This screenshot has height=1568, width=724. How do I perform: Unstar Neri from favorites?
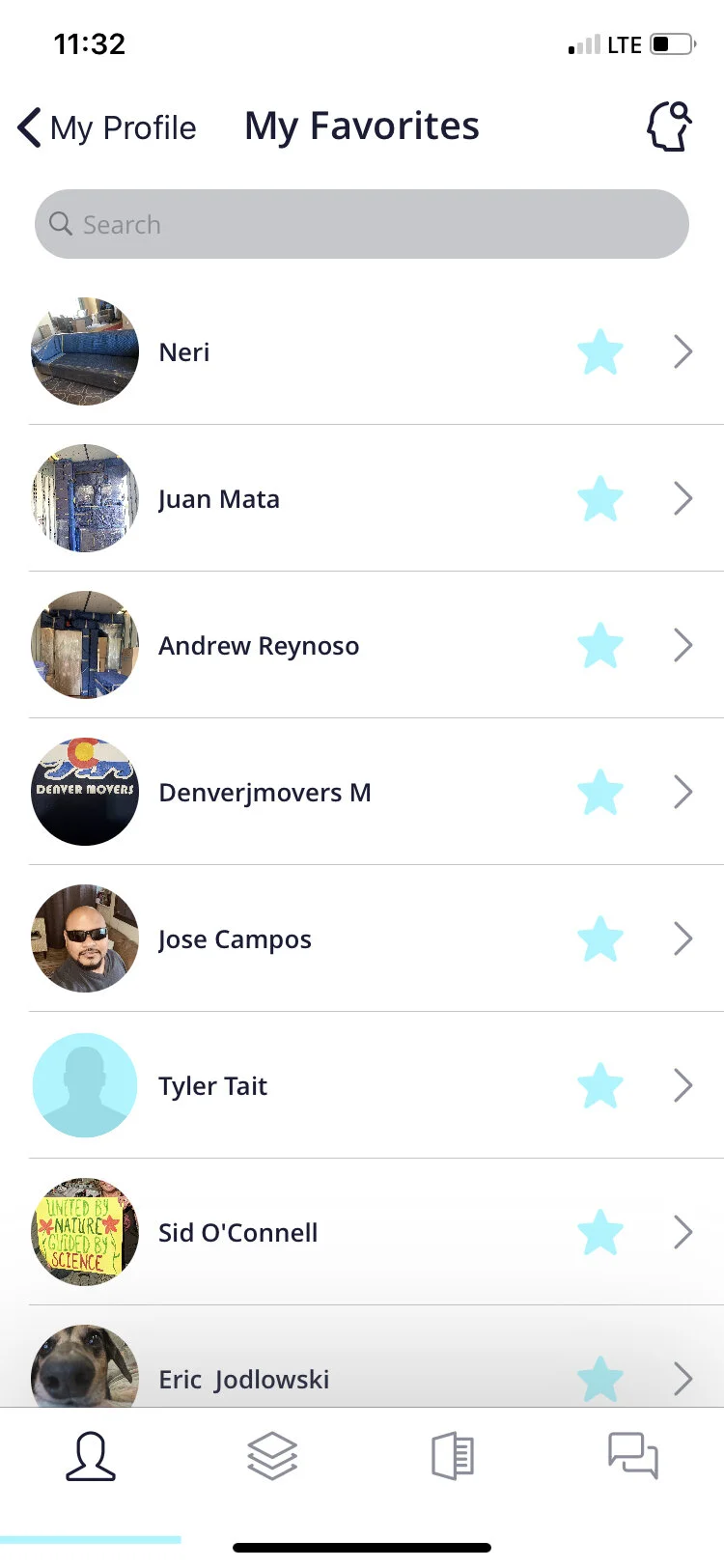point(599,352)
